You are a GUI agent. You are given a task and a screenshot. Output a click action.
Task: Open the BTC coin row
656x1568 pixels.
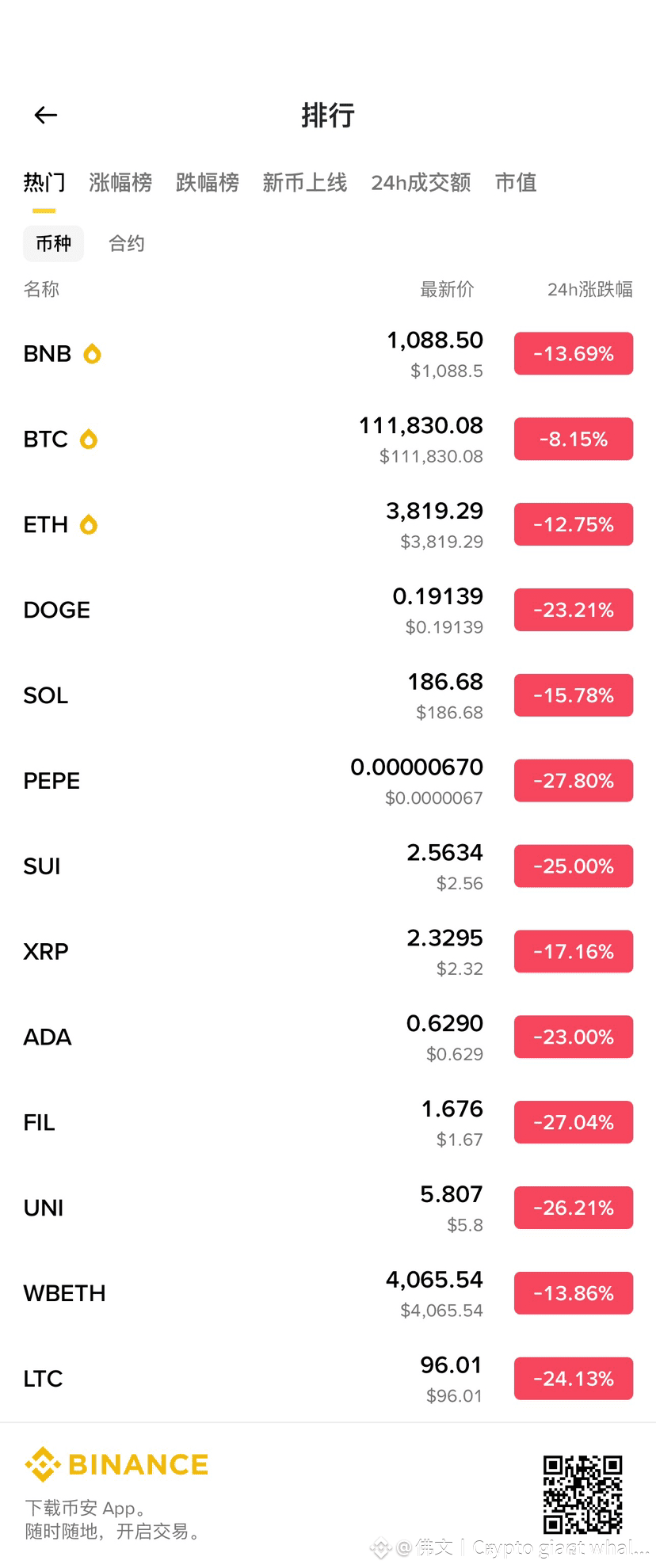(46, 440)
